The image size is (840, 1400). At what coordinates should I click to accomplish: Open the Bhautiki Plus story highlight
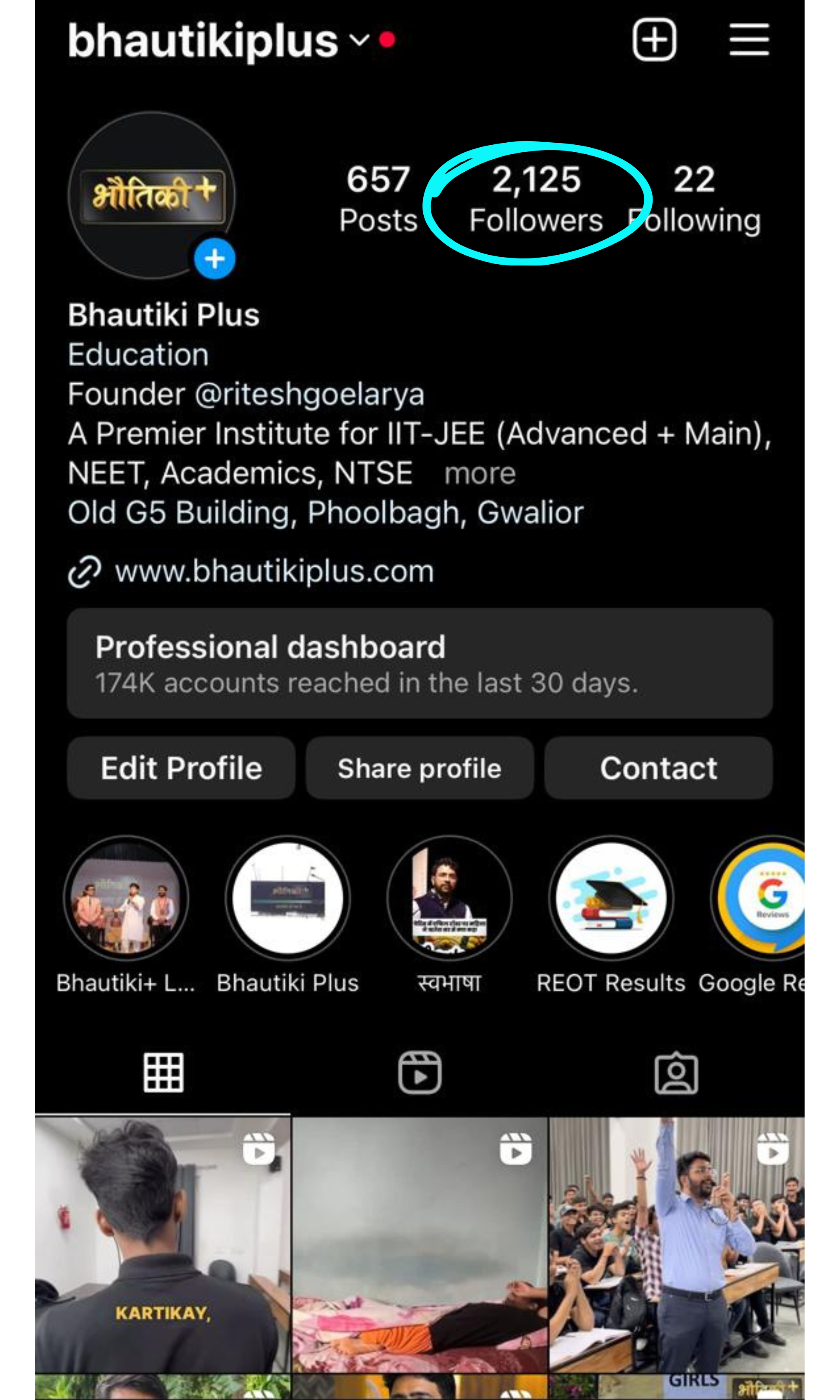click(x=288, y=899)
